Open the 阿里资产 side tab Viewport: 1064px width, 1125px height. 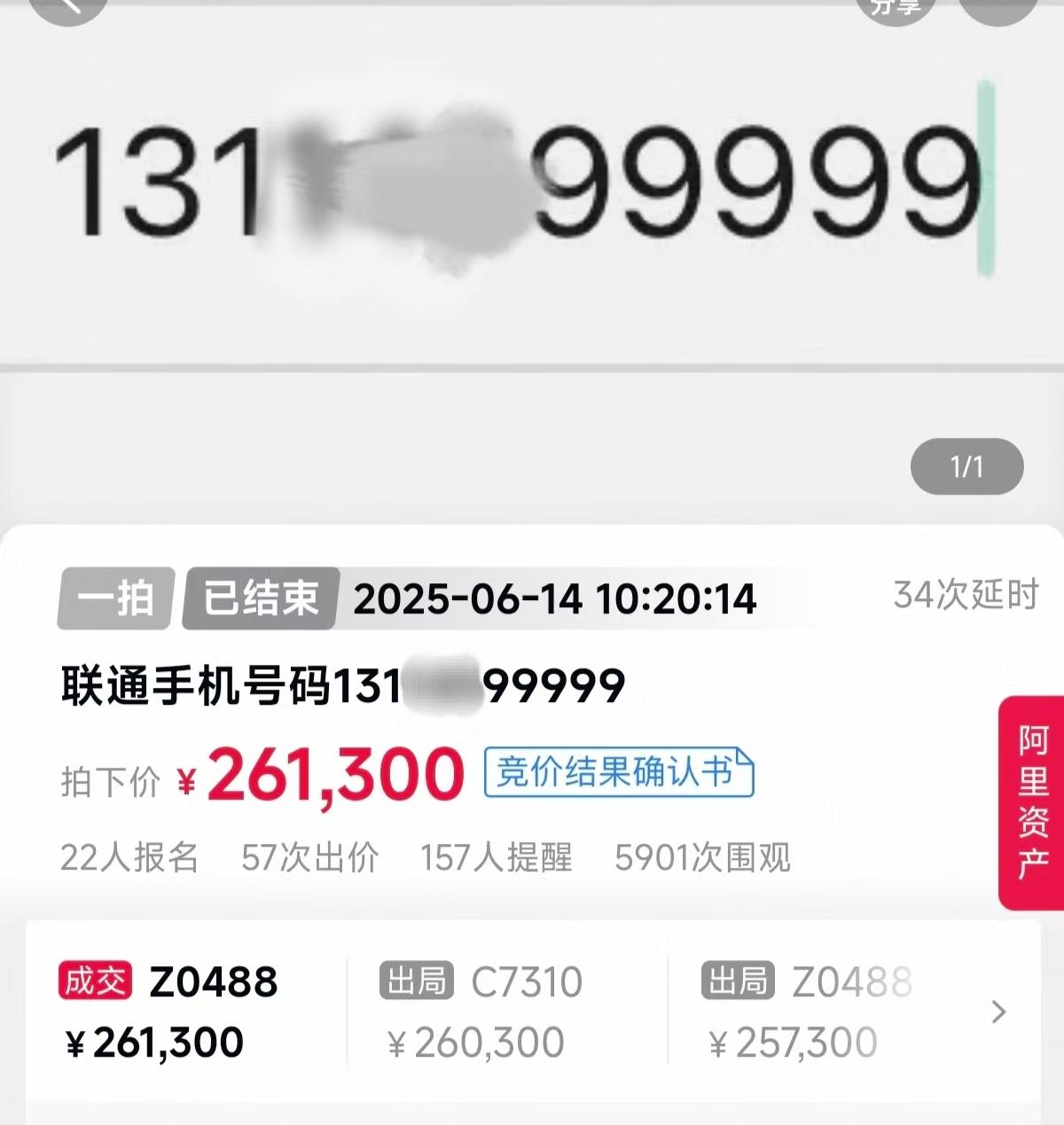[x=1031, y=802]
